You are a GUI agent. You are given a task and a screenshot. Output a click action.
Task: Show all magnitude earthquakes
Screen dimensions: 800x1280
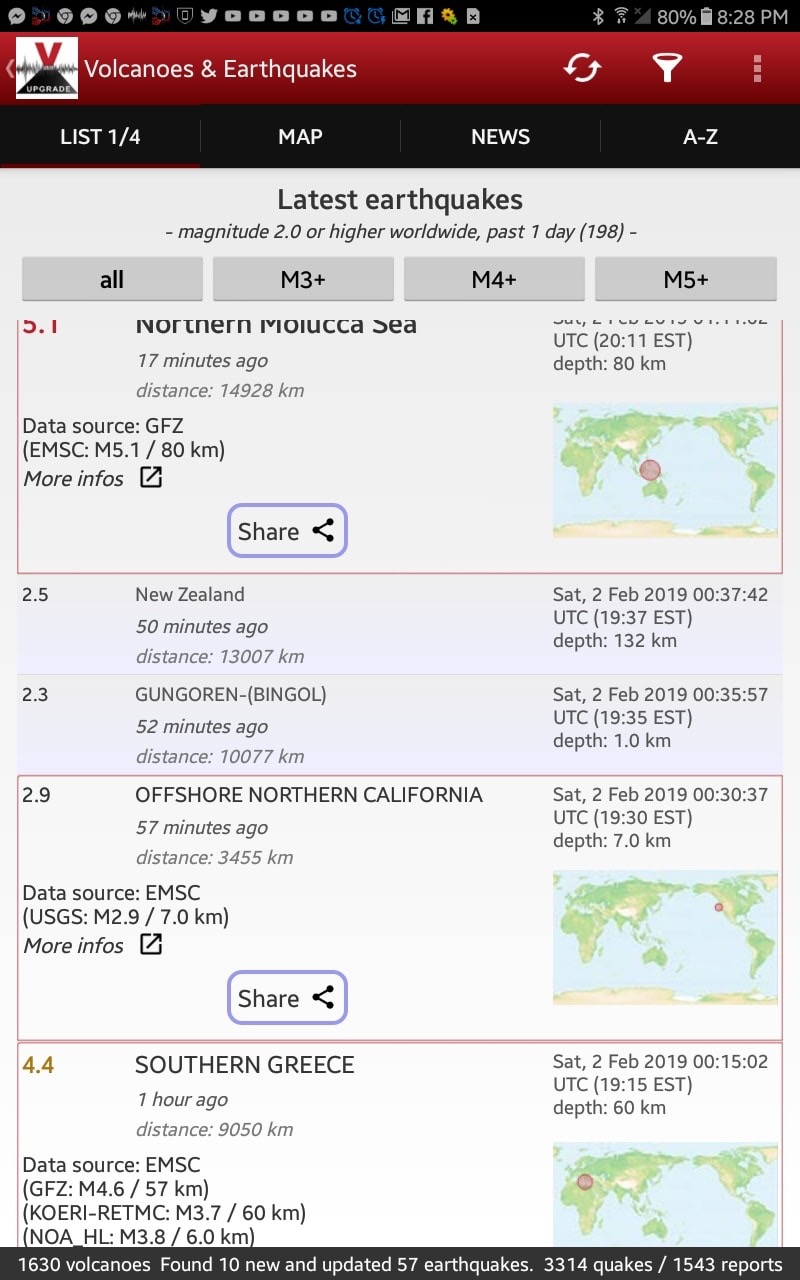(x=112, y=279)
